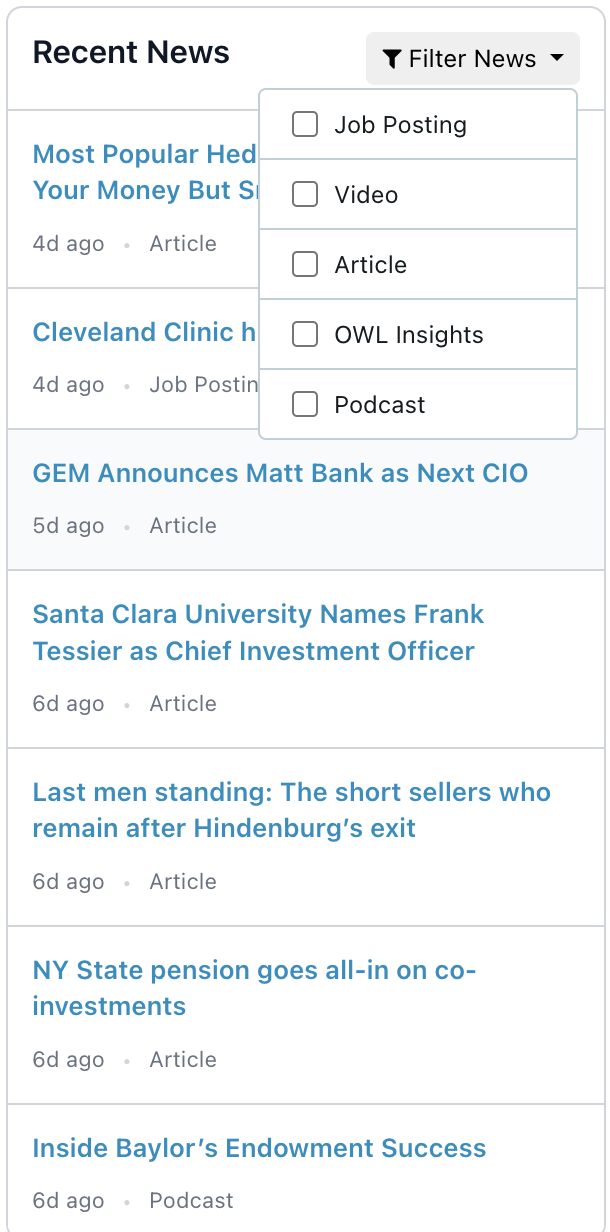Open NY State pension co-investments article
This screenshot has width=610, height=1232.
coord(254,988)
